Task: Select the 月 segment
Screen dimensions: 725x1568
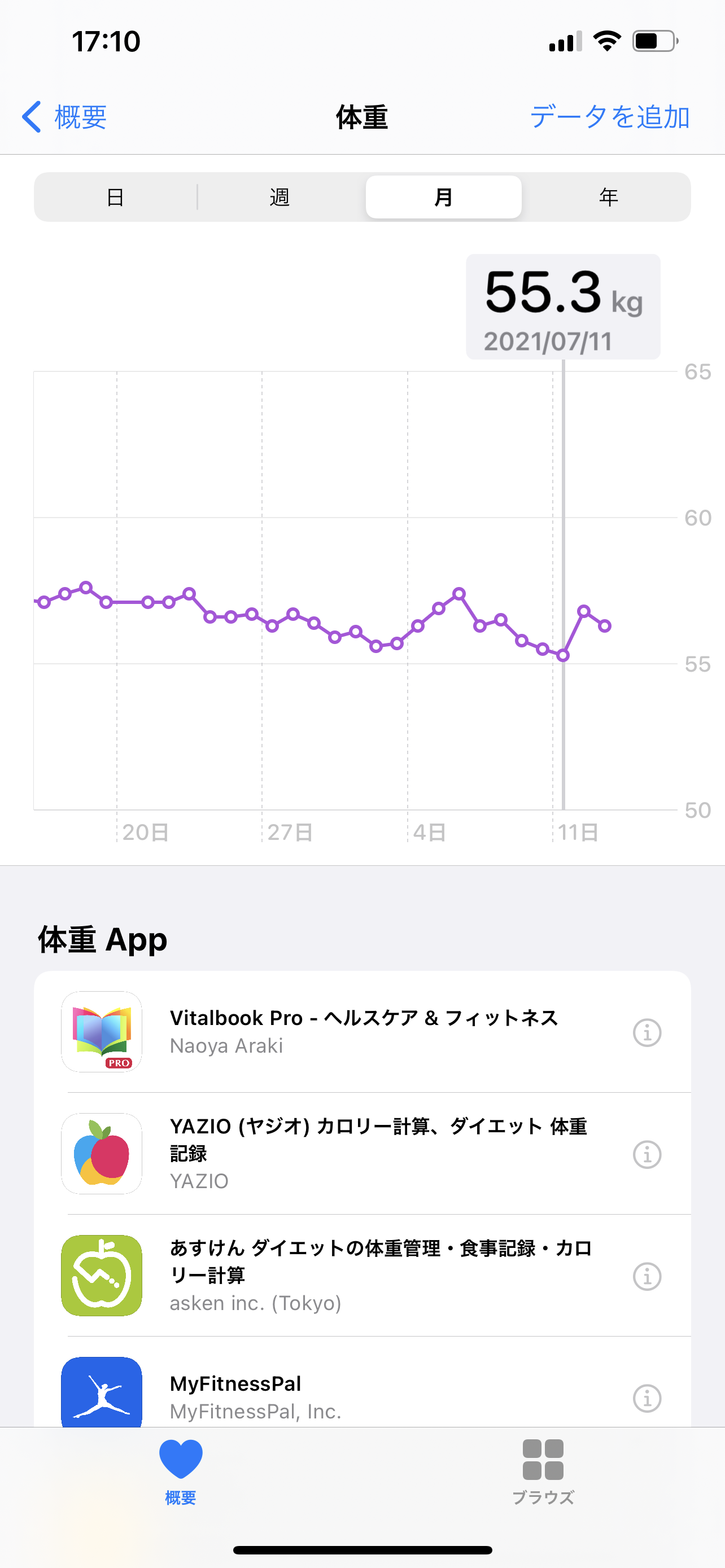Action: tap(443, 197)
